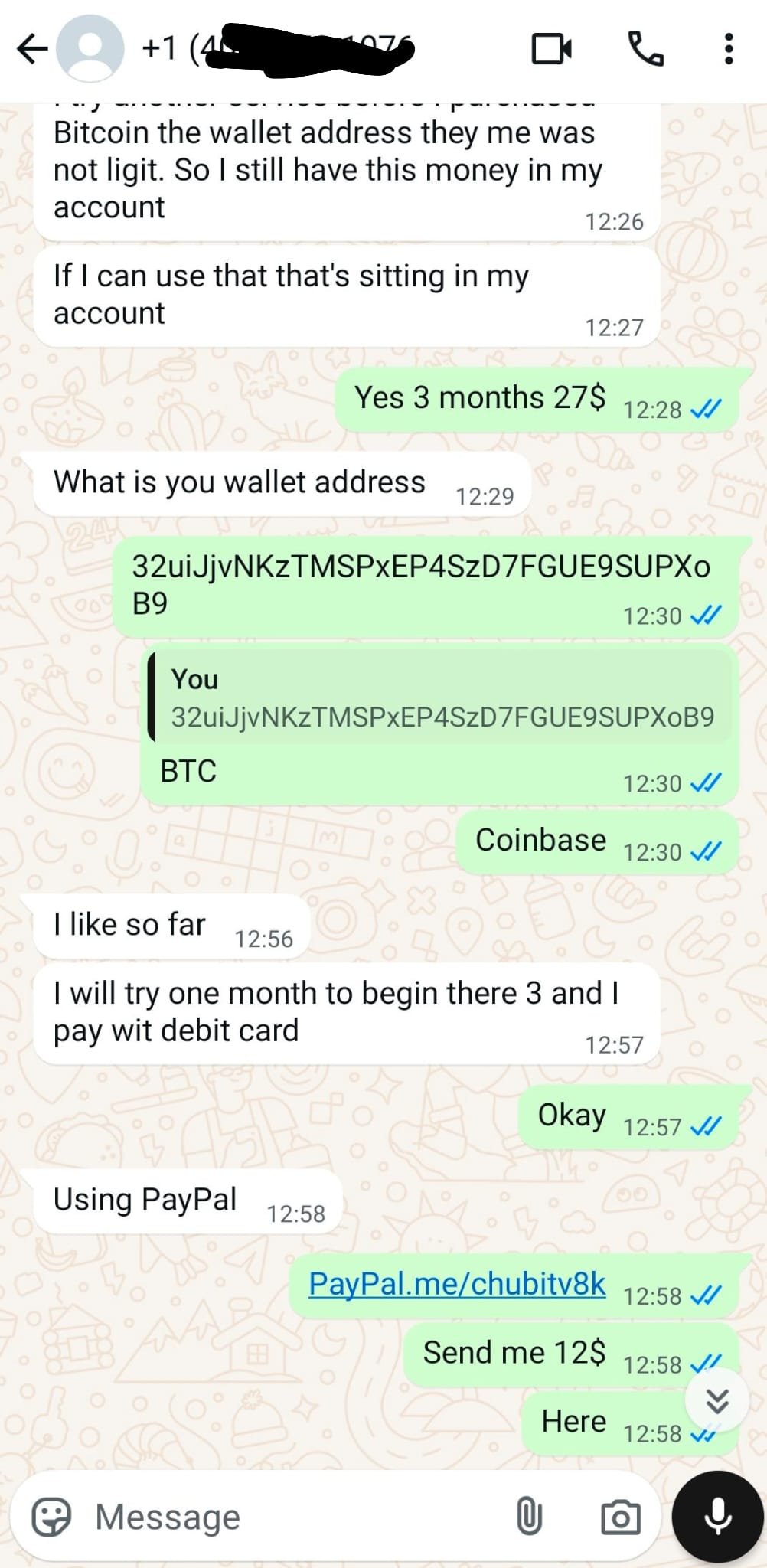The height and width of the screenshot is (1568, 767).
Task: Go back to the chat list
Action: tap(32, 50)
